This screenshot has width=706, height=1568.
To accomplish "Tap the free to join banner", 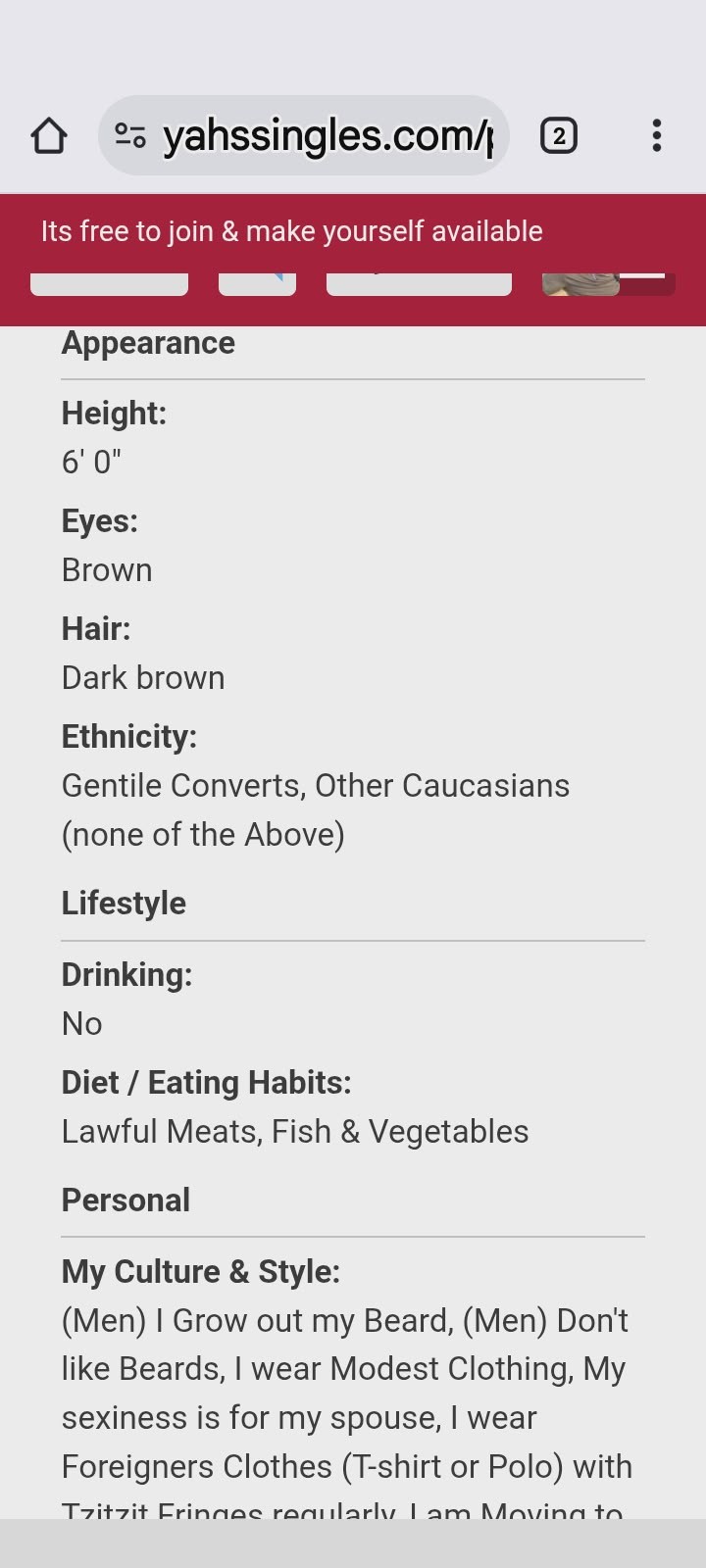I will pyautogui.click(x=291, y=231).
